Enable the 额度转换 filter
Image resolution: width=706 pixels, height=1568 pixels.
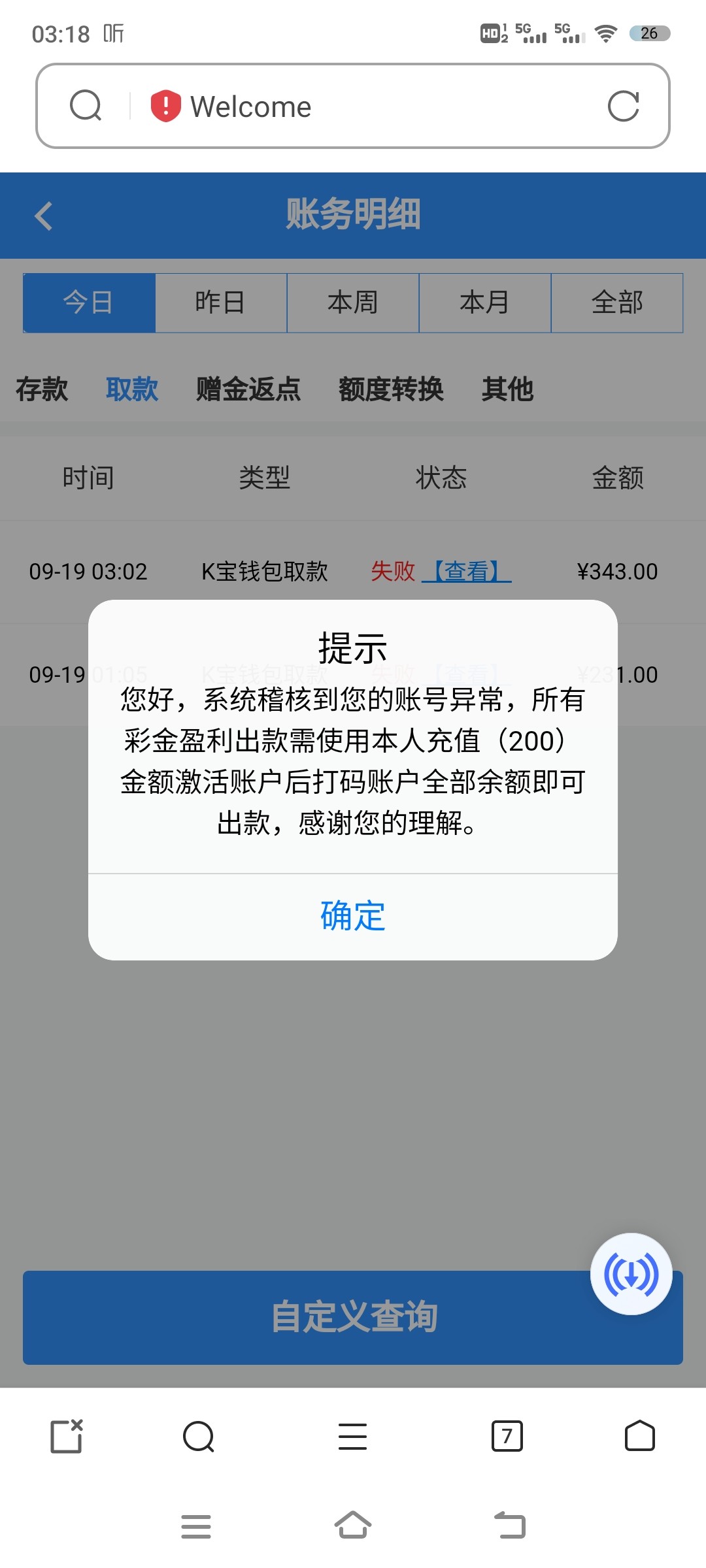click(x=390, y=389)
